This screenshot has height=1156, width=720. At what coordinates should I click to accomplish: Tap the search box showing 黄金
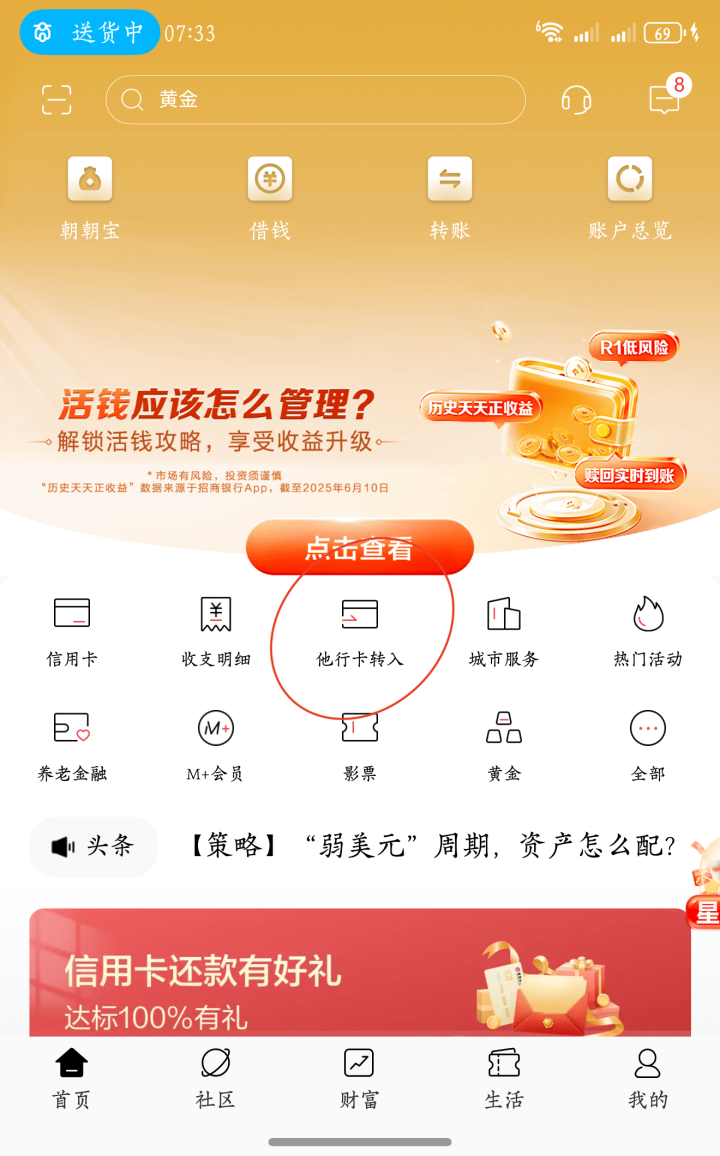(315, 100)
